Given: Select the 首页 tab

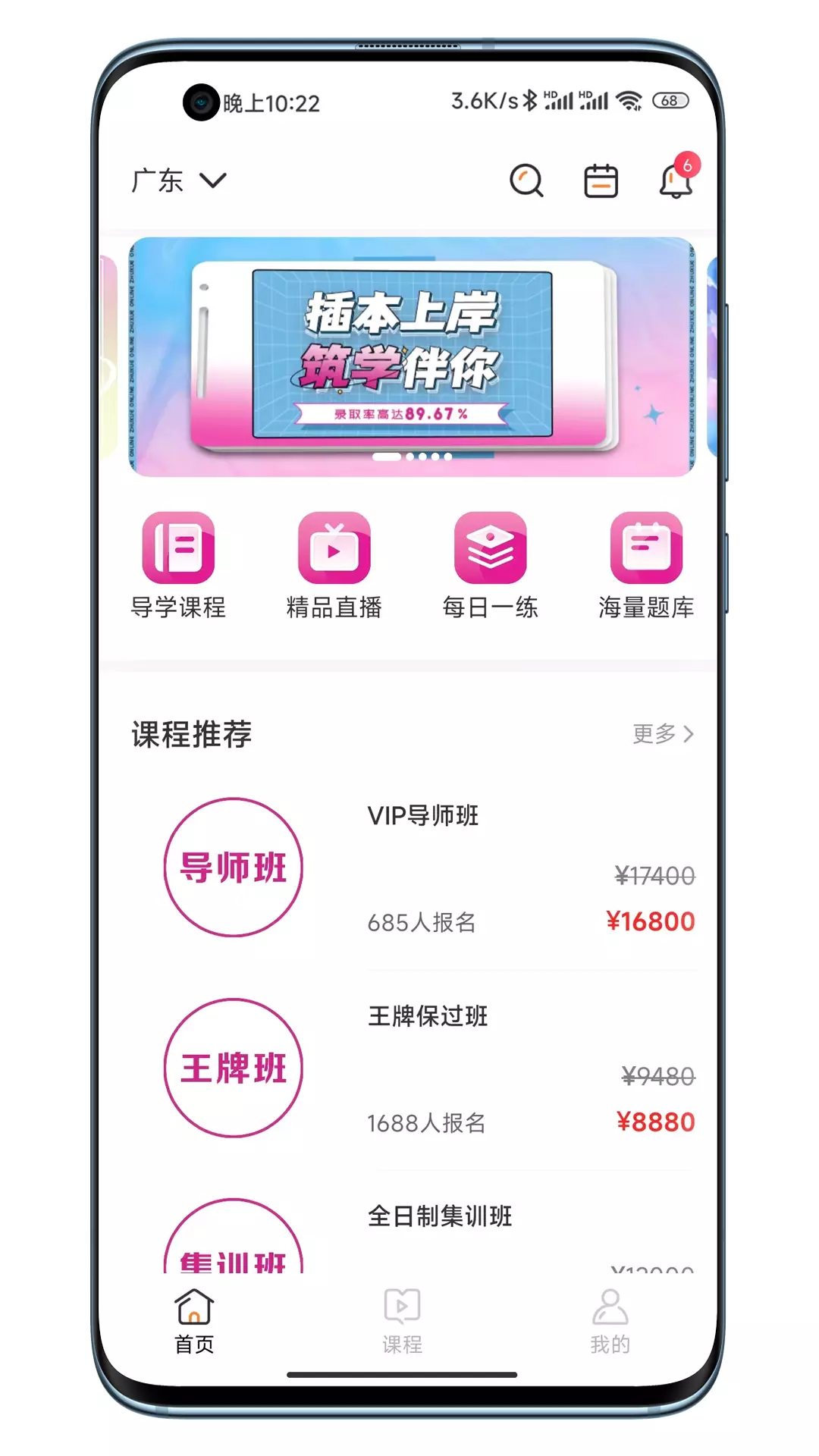Looking at the screenshot, I should 194,1322.
